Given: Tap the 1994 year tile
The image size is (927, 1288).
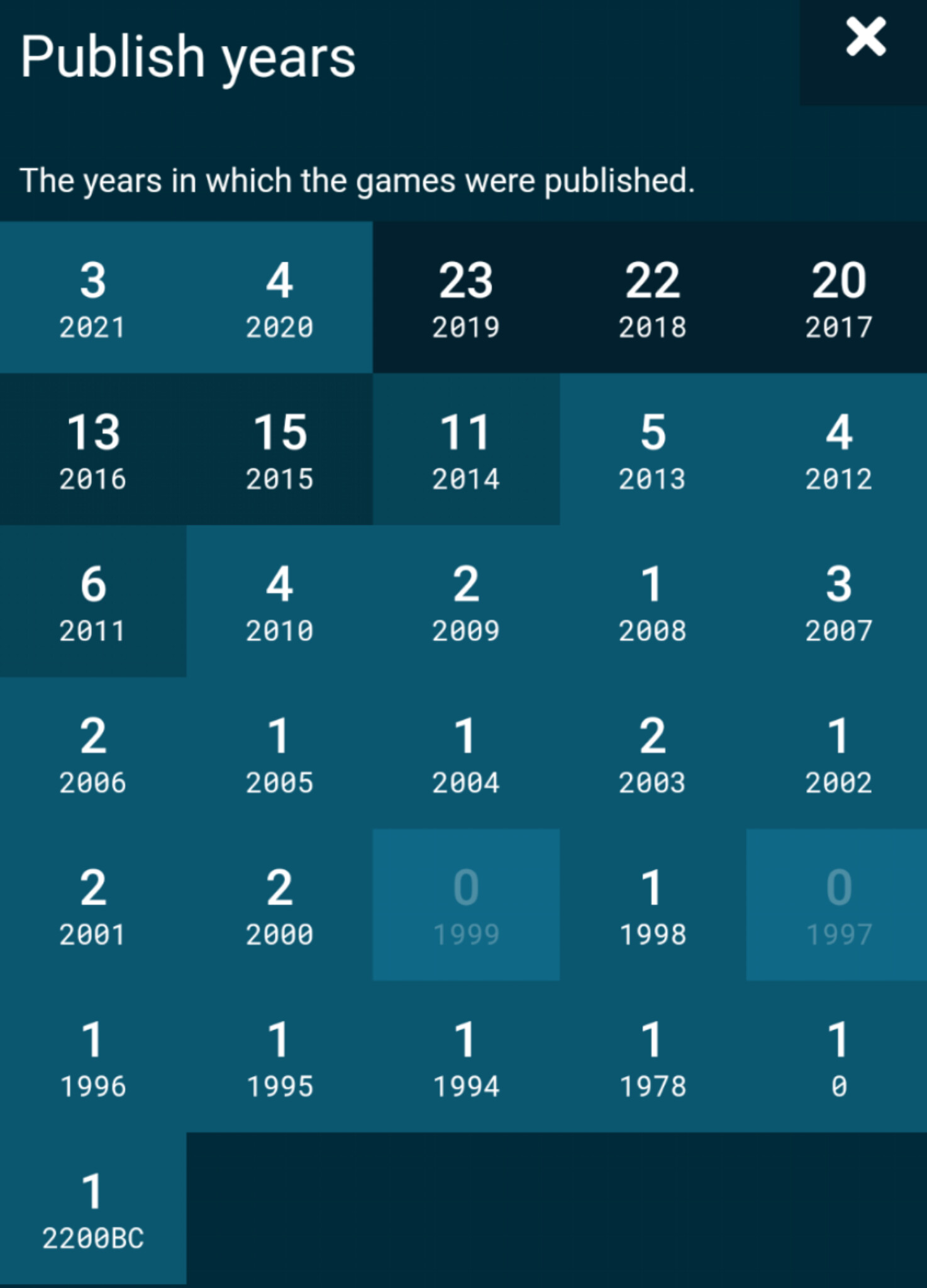Looking at the screenshot, I should [466, 1057].
